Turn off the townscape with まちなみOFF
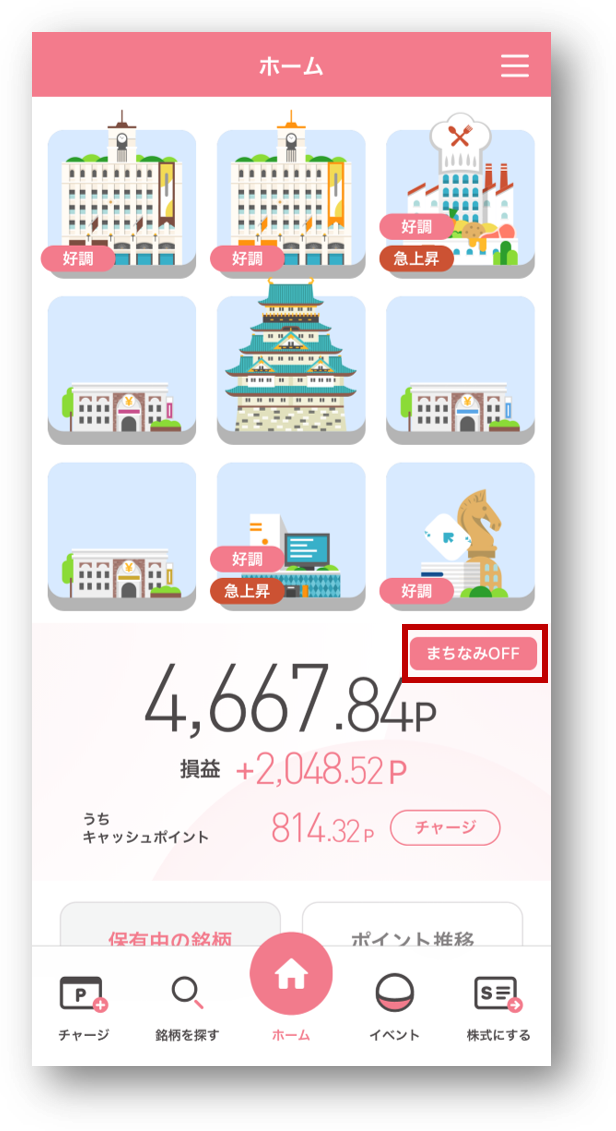Viewport: 616px width, 1131px height. (x=473, y=654)
